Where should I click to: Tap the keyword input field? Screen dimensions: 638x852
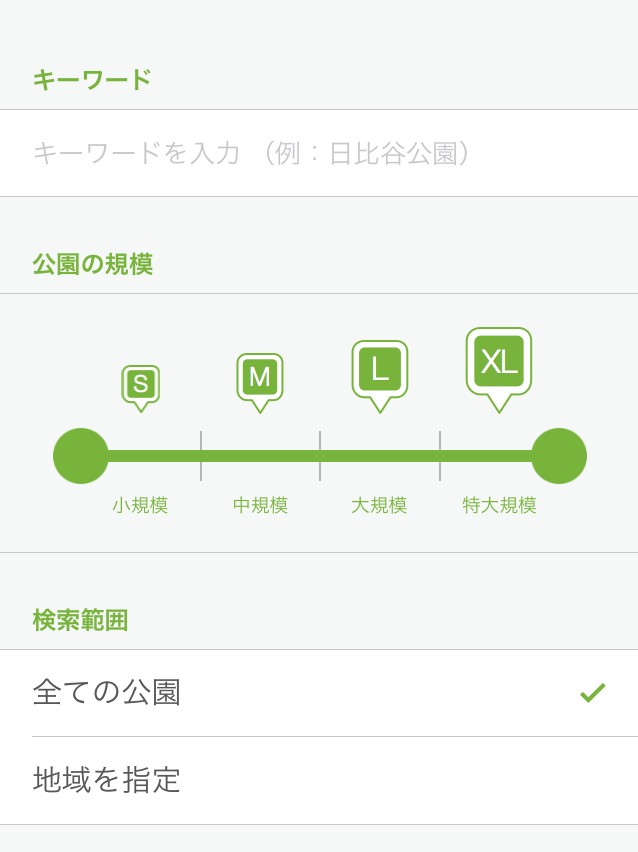click(318, 153)
